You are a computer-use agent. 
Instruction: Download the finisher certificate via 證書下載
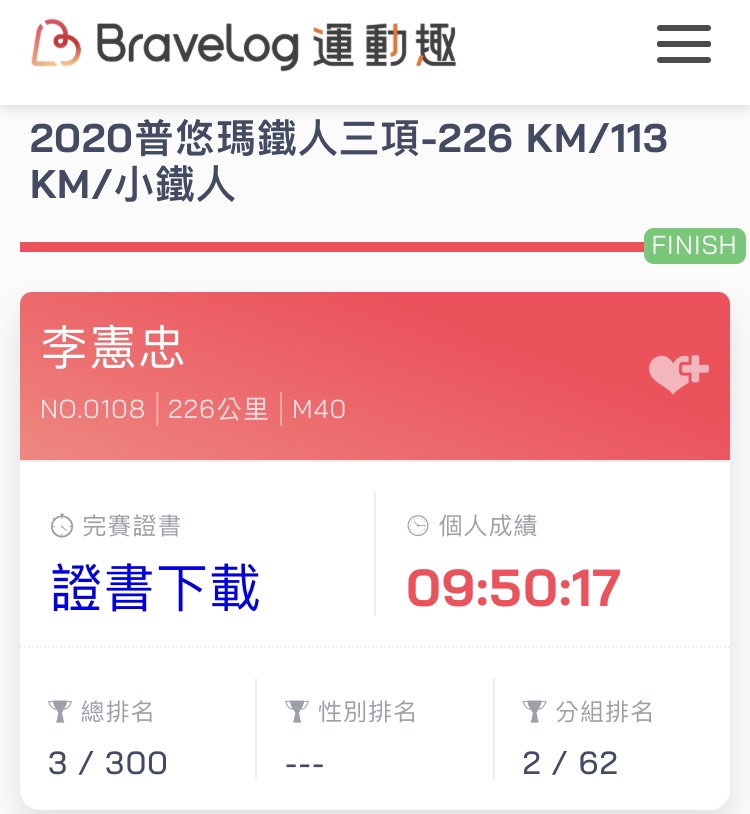[156, 588]
